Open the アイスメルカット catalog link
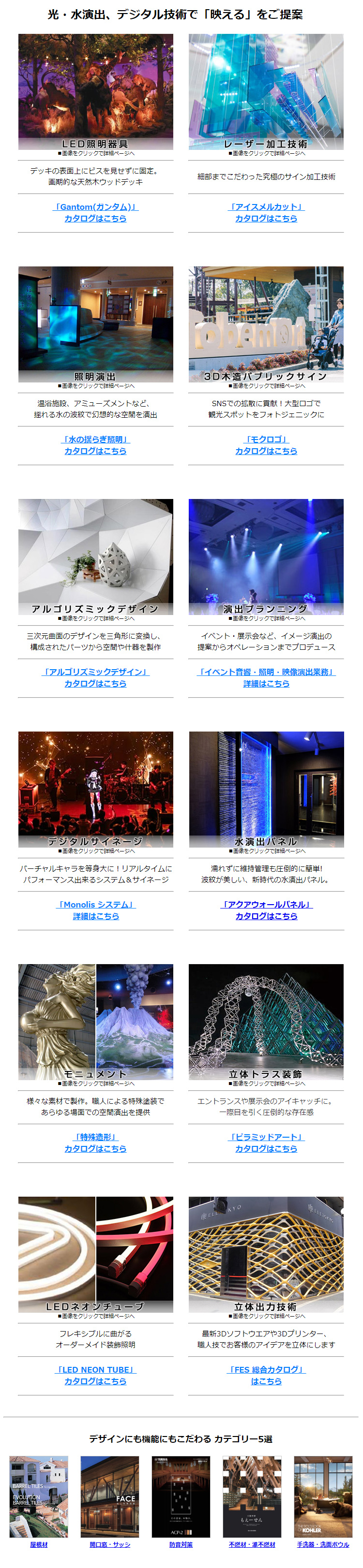363x1568 pixels. [x=266, y=212]
